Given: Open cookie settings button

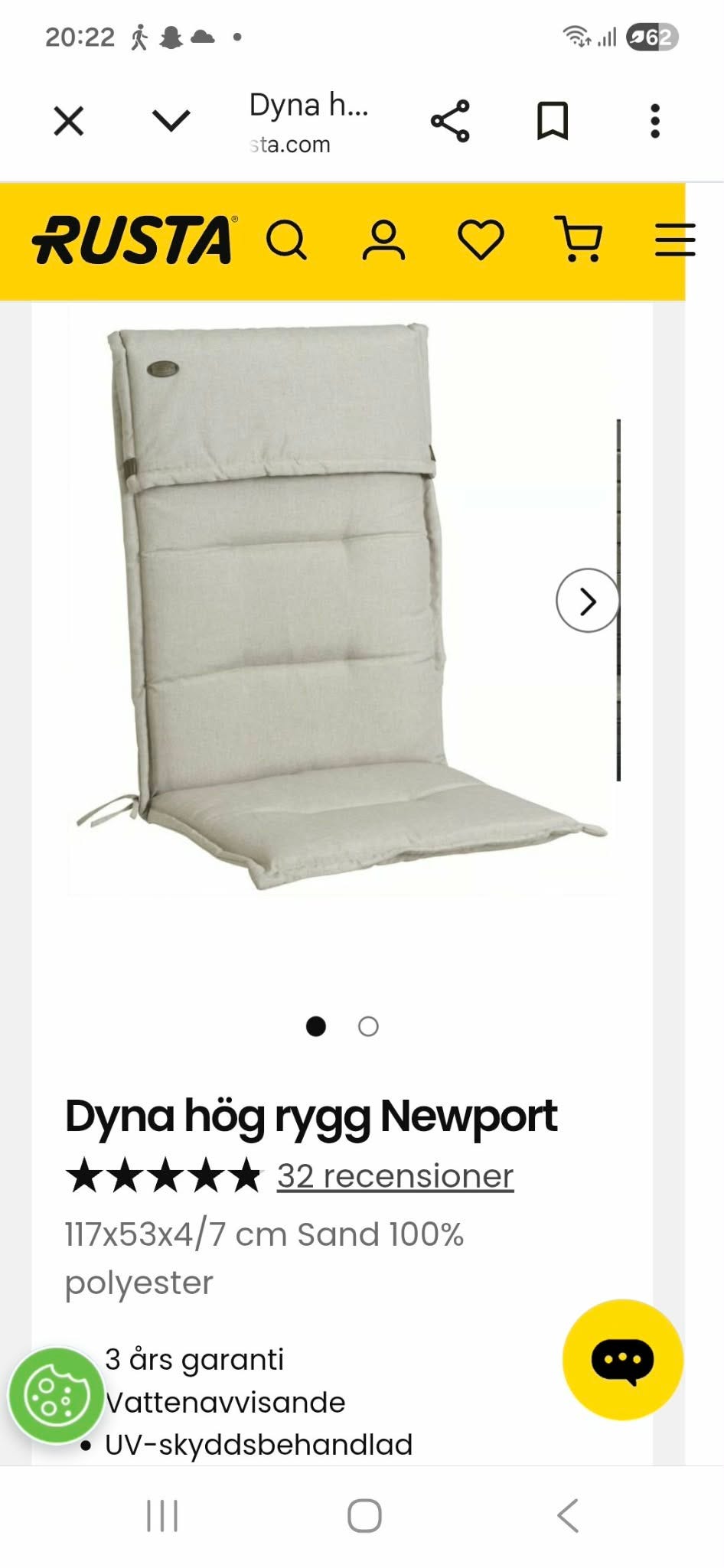Looking at the screenshot, I should [x=55, y=1395].
